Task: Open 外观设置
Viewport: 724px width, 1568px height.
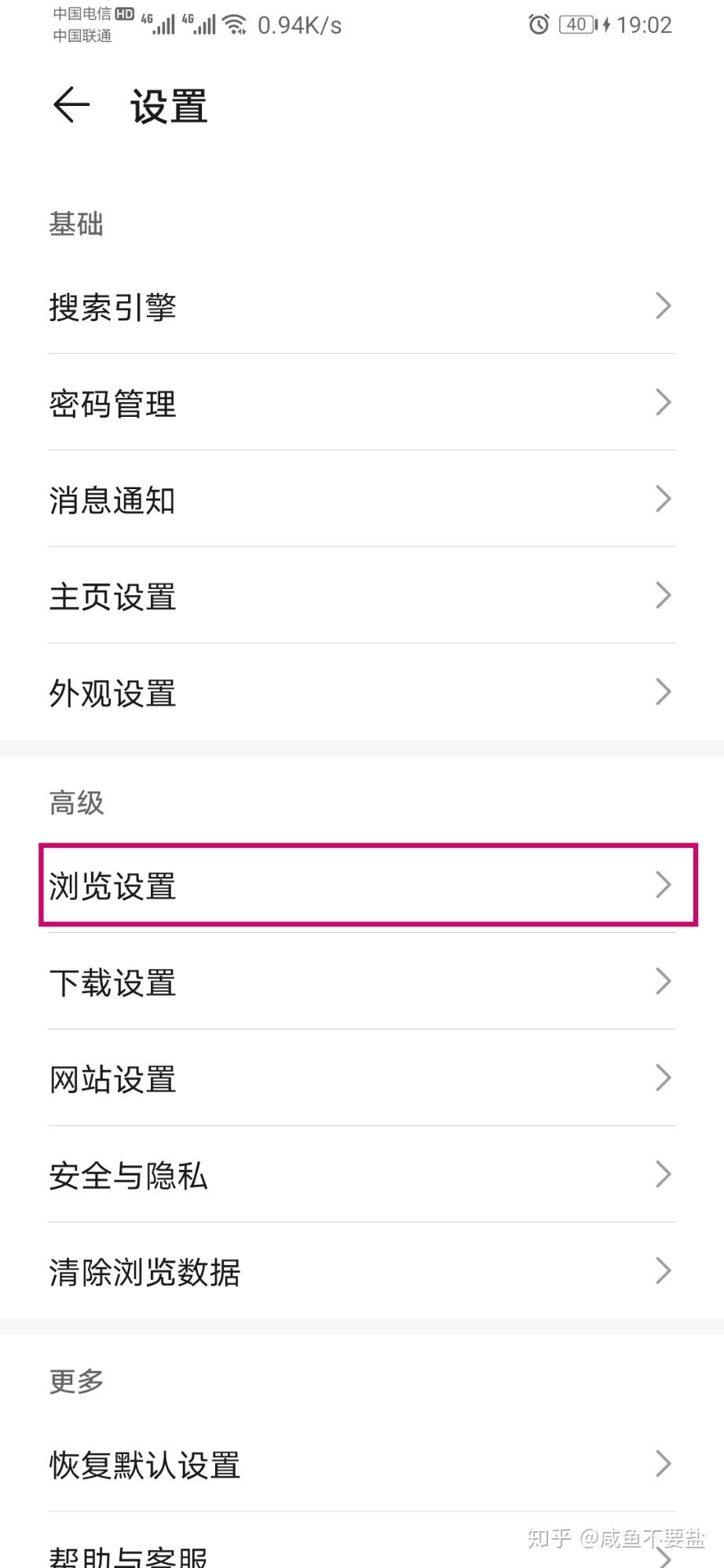Action: coord(362,693)
